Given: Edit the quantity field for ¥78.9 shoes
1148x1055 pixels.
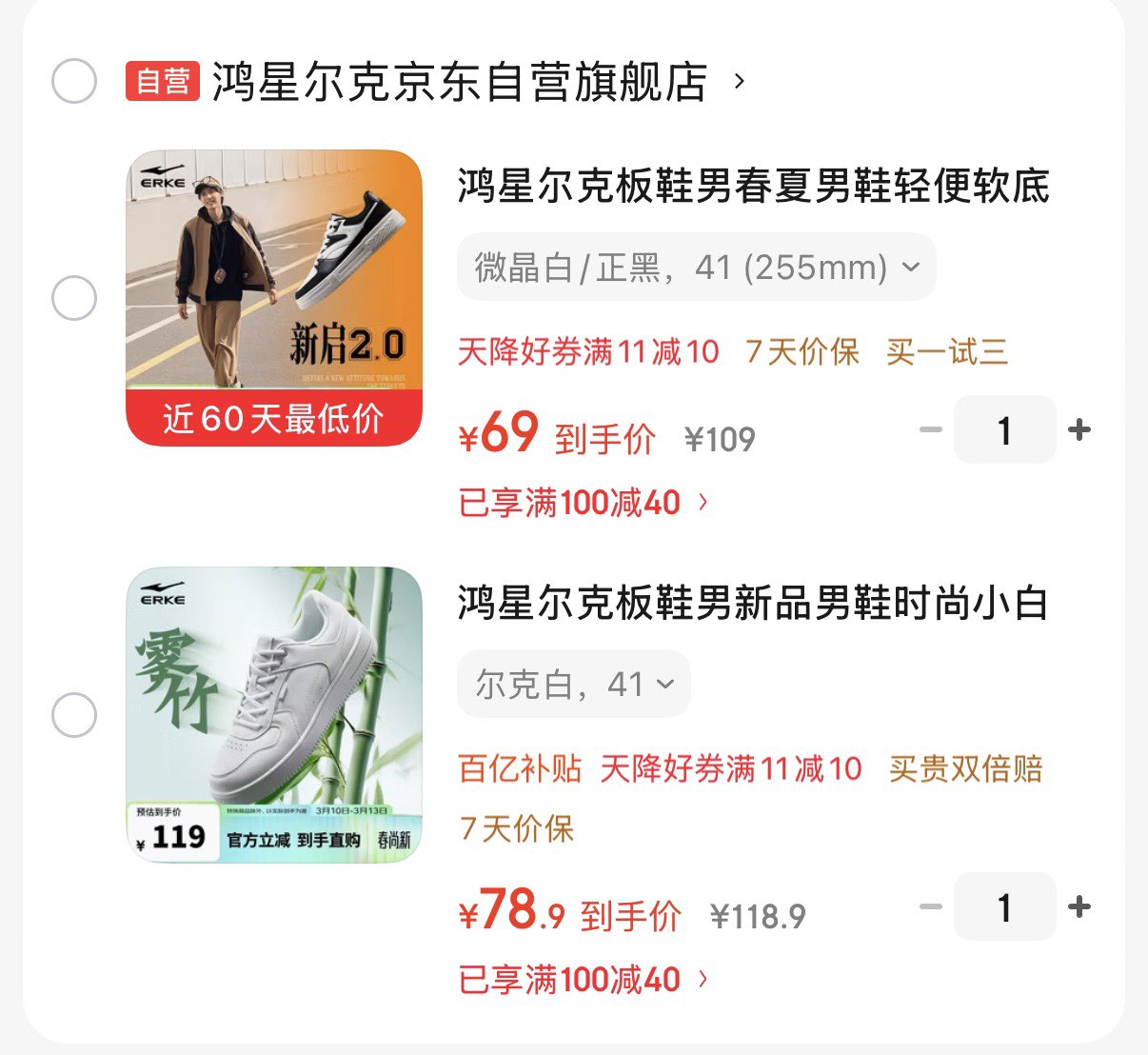Looking at the screenshot, I should [1004, 907].
